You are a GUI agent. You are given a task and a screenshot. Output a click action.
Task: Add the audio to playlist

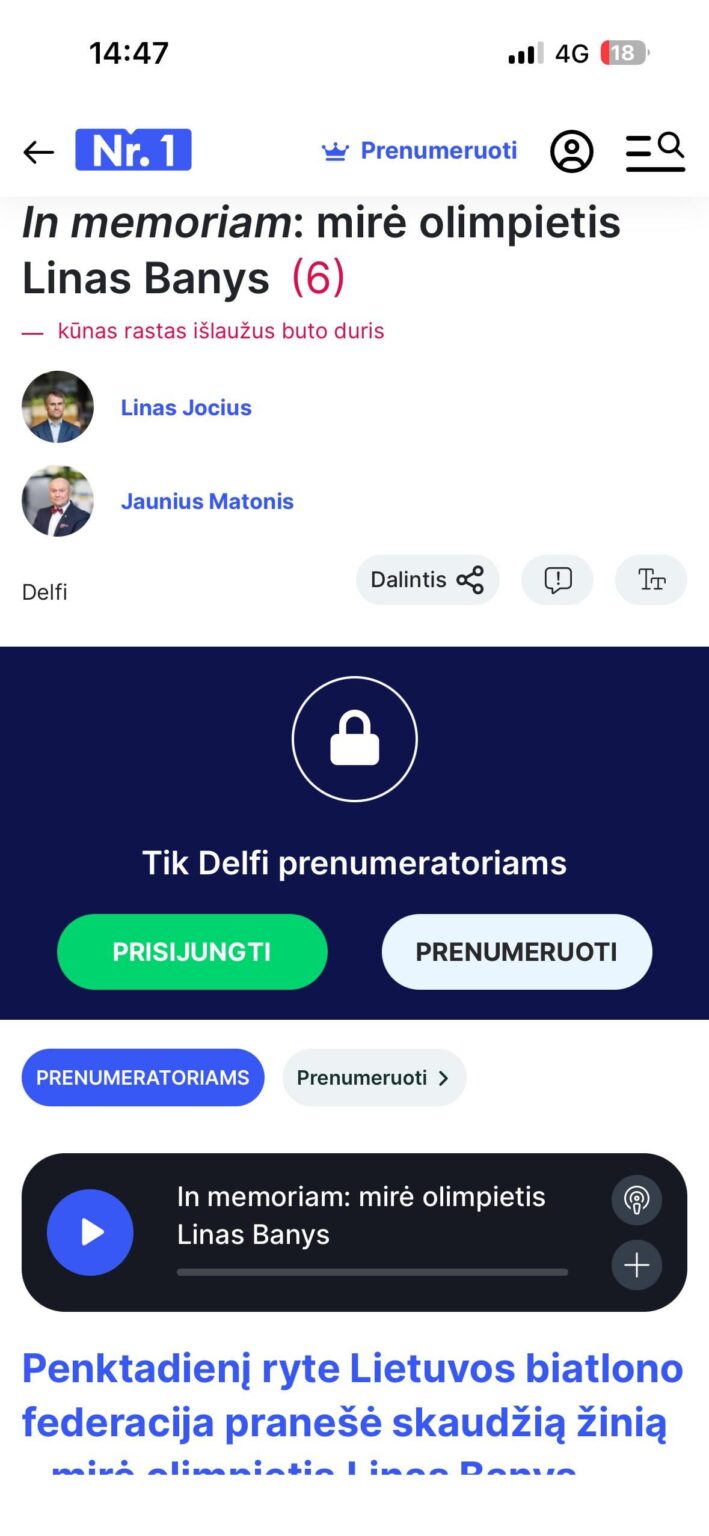click(636, 1266)
